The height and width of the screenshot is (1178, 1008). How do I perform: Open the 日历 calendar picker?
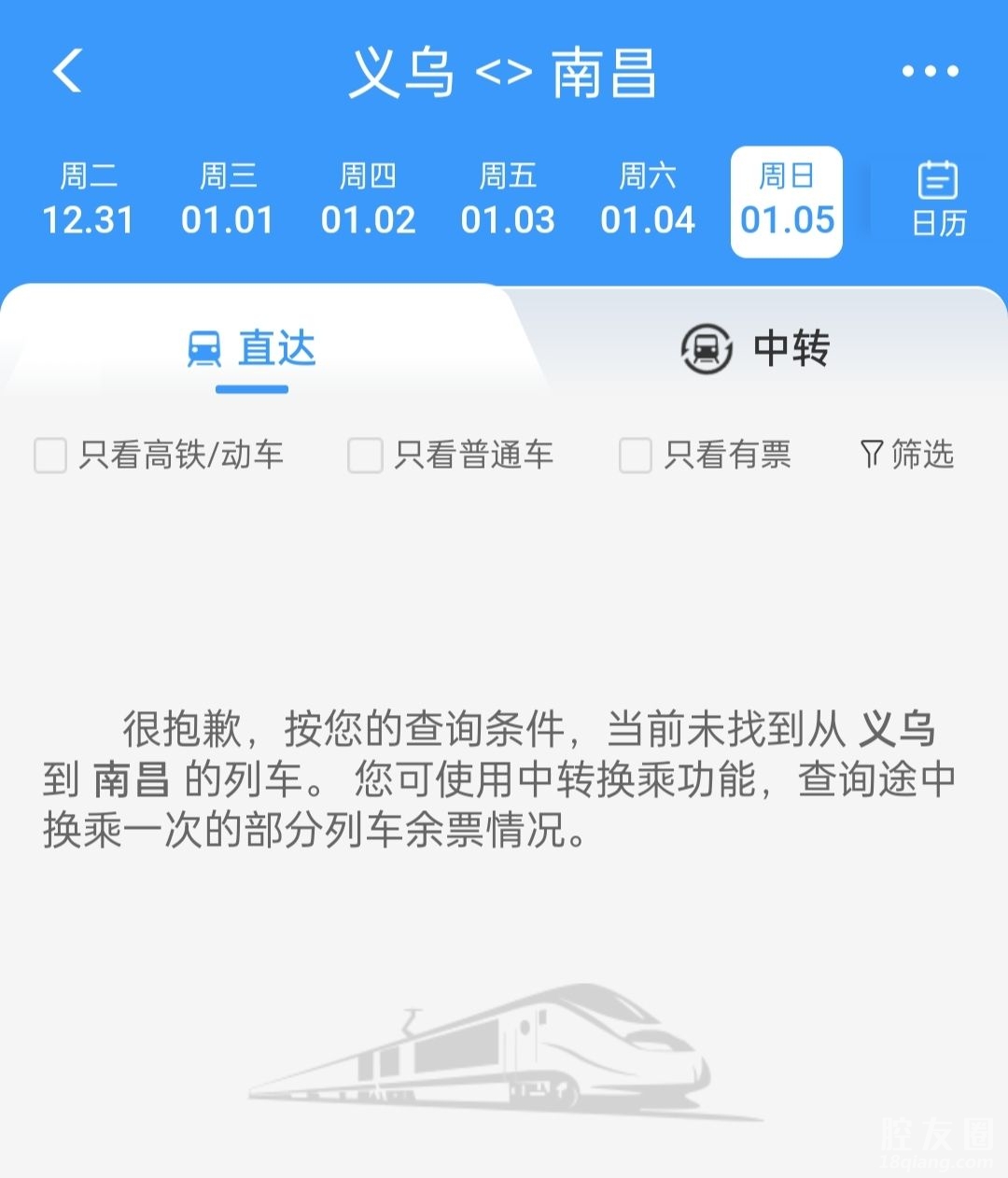click(x=938, y=200)
